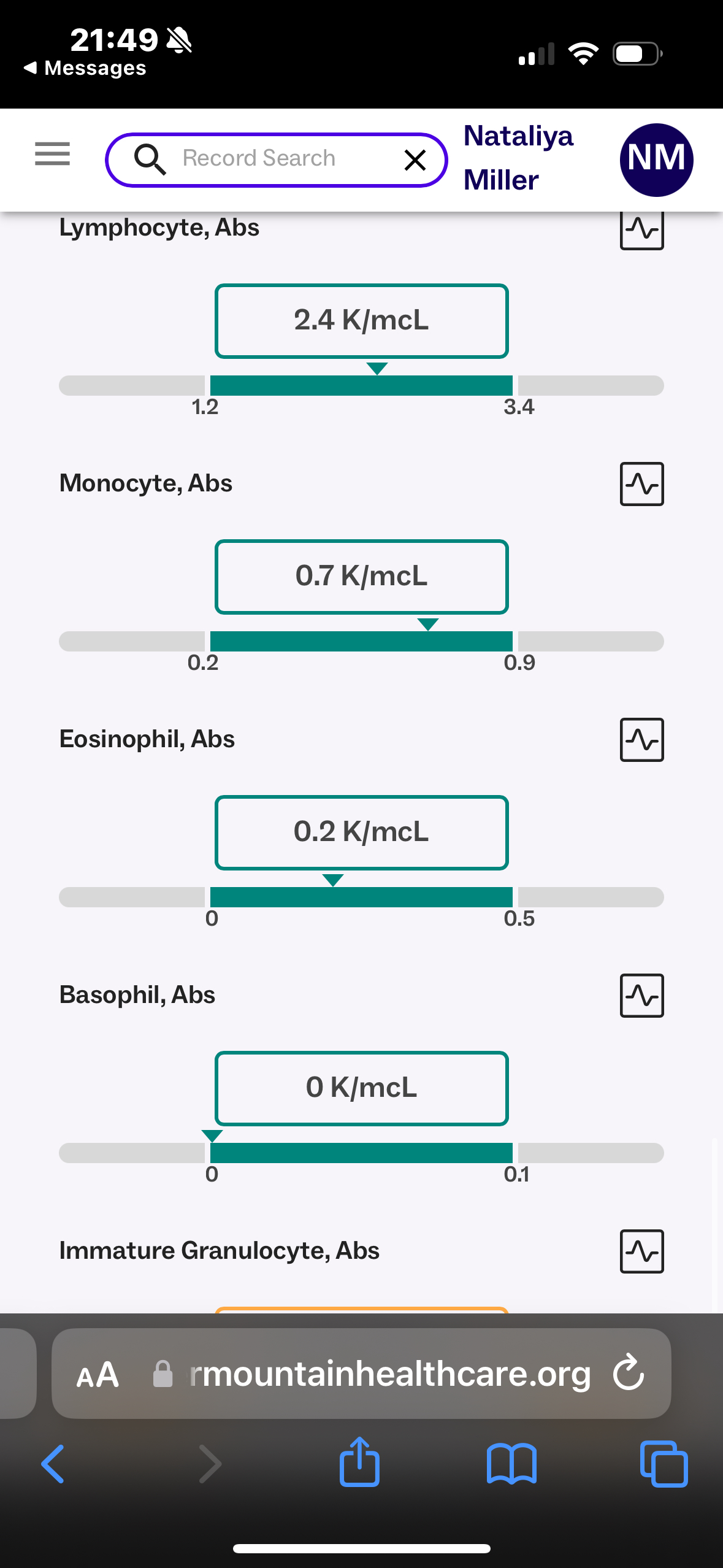
Task: Share this page via share sheet
Action: (359, 1462)
